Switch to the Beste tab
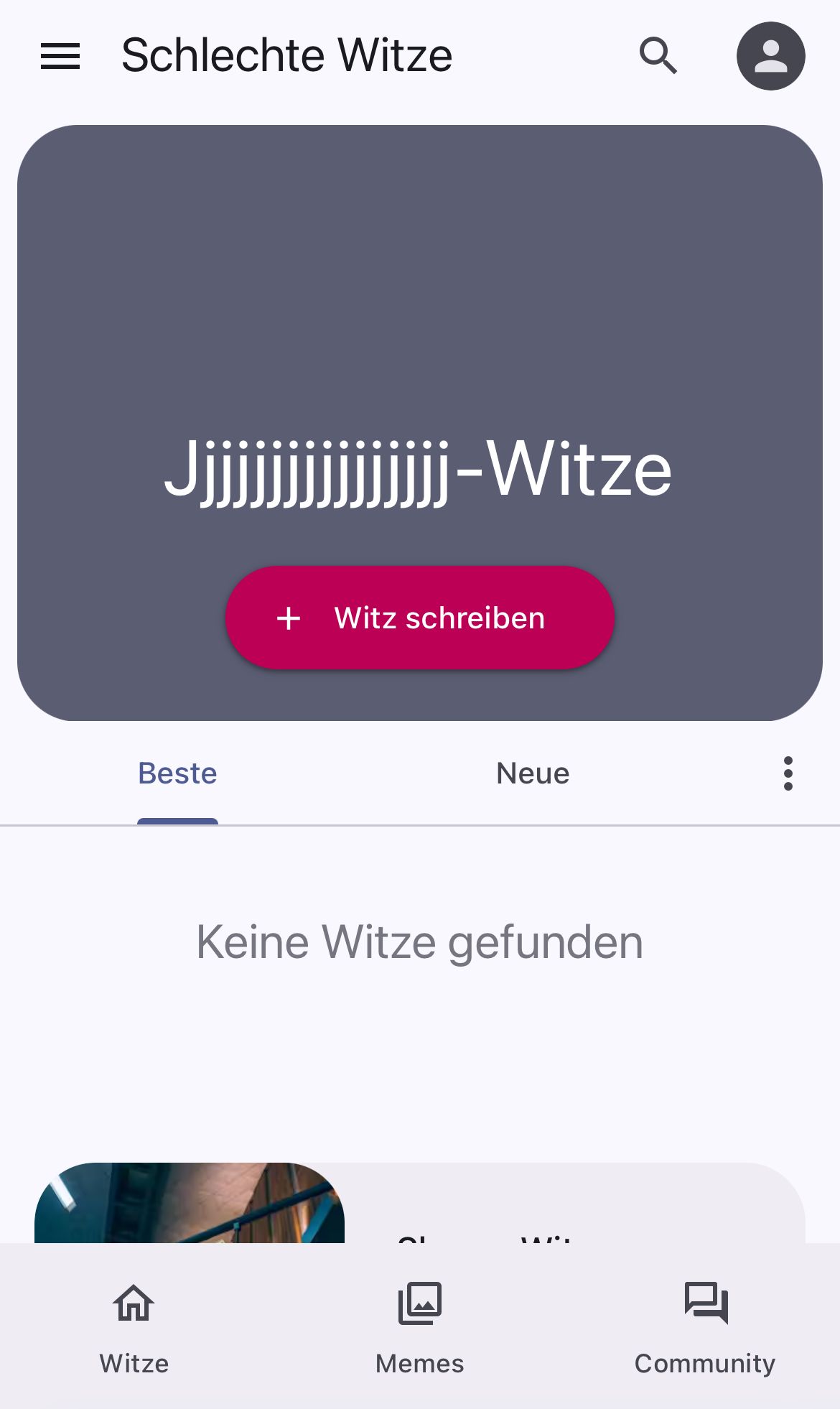The height and width of the screenshot is (1409, 840). pos(177,774)
